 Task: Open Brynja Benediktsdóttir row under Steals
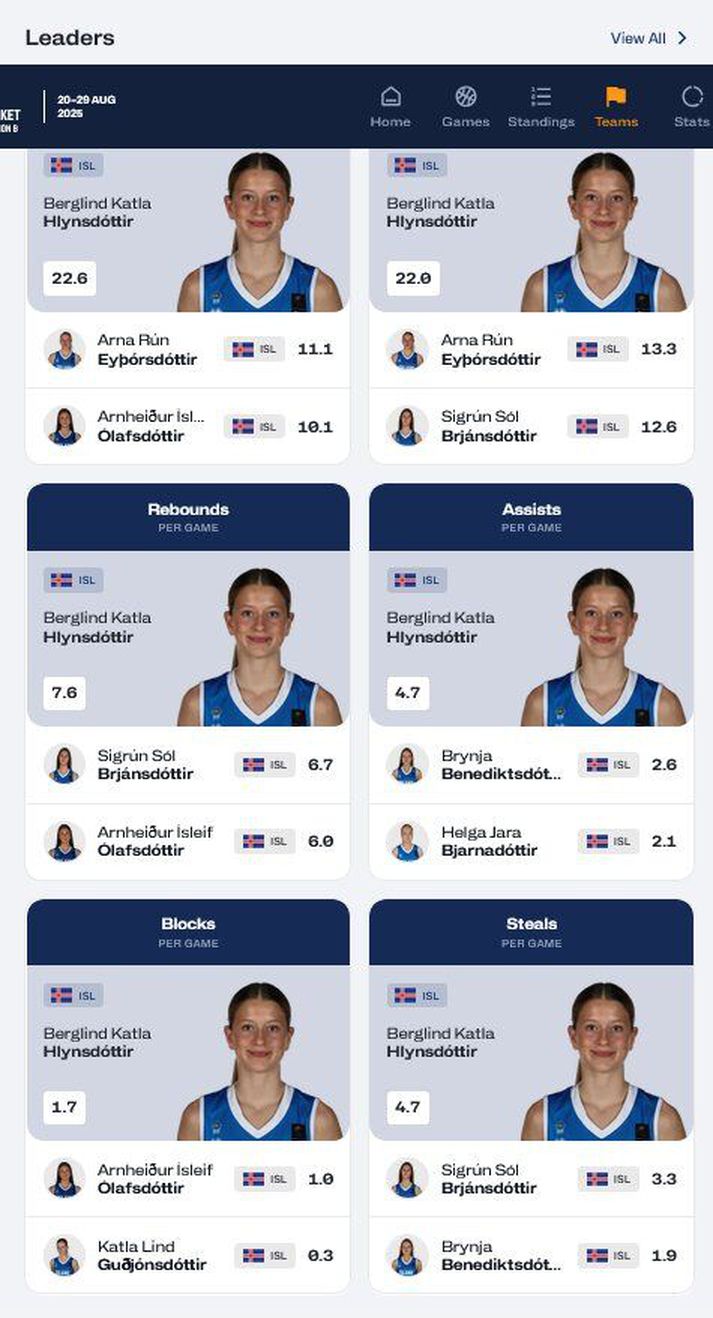click(x=531, y=1255)
